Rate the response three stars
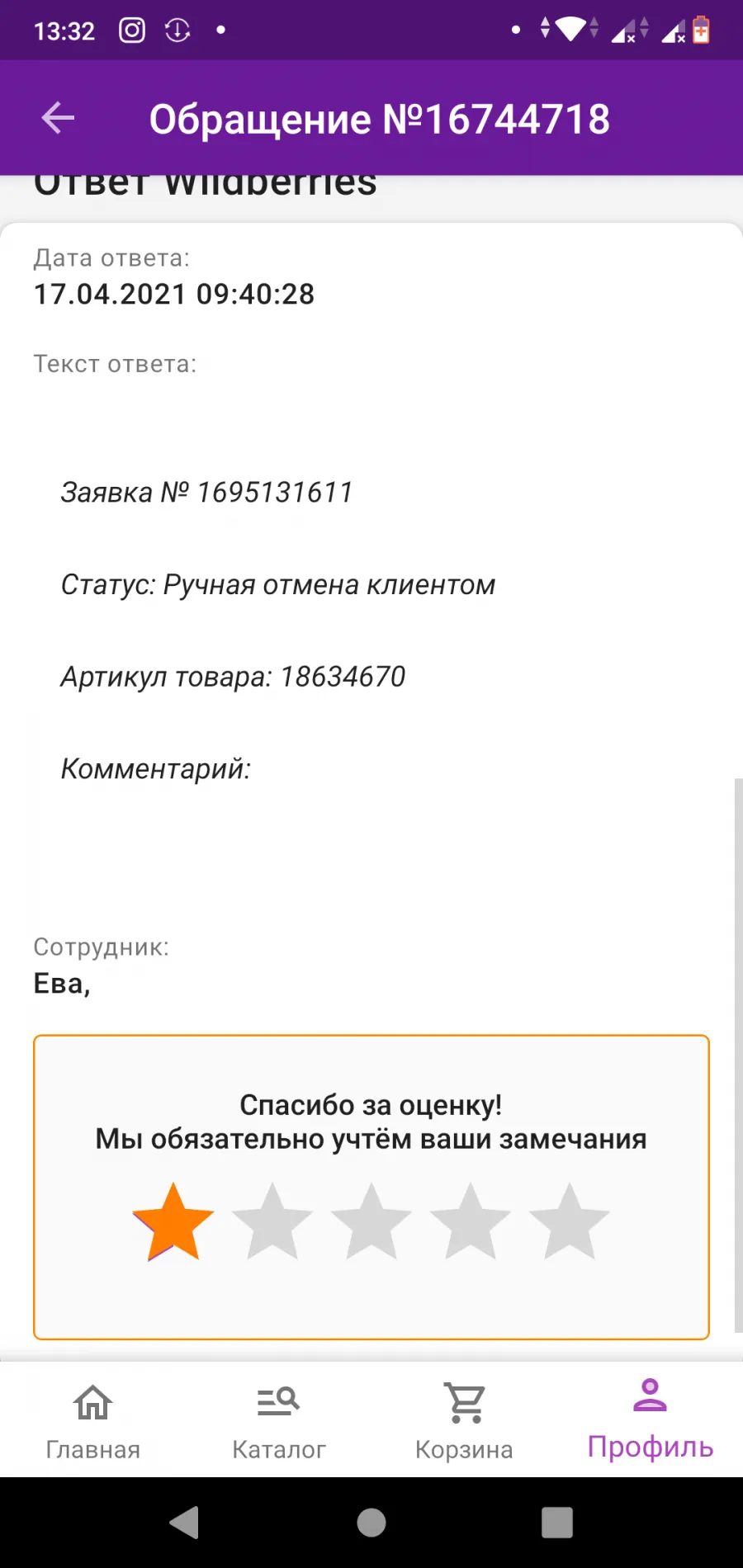 point(371,1222)
